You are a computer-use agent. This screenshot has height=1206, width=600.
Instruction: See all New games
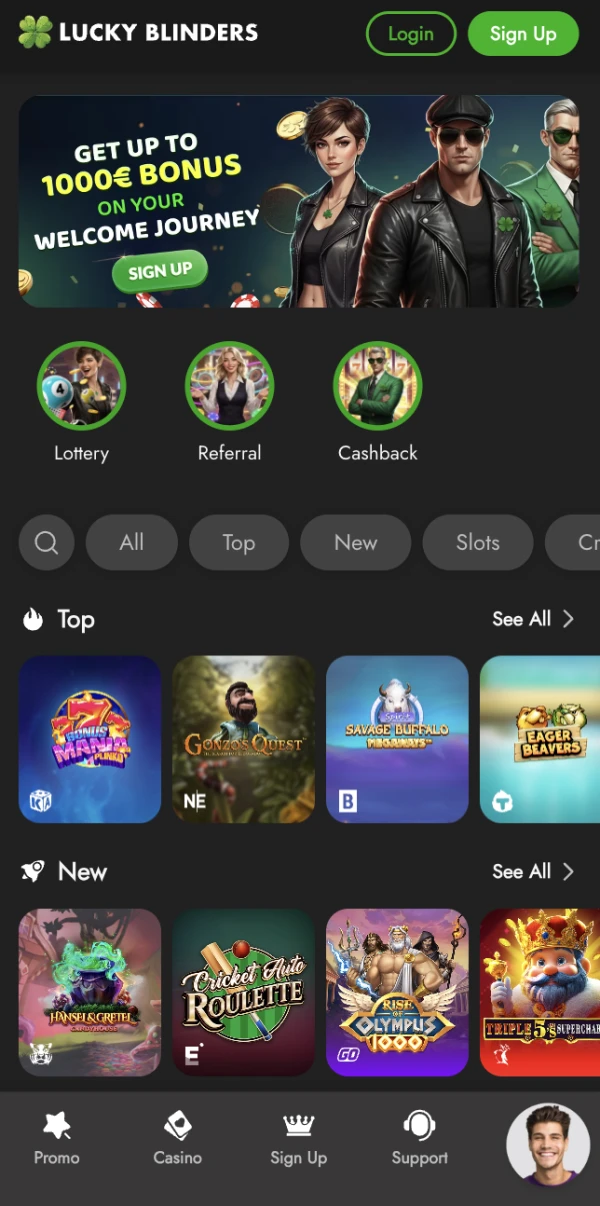(x=532, y=872)
